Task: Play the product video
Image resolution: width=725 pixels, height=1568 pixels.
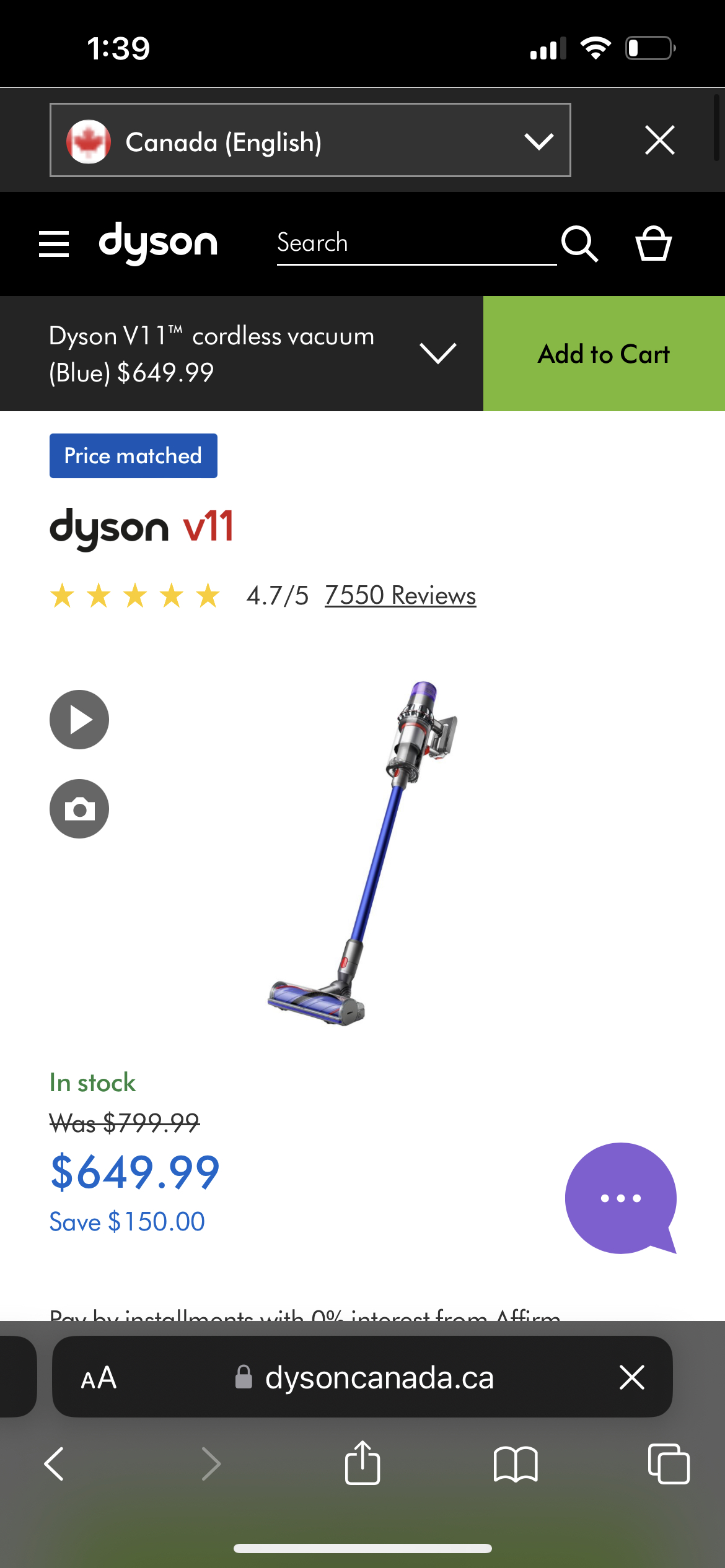Action: (x=79, y=718)
